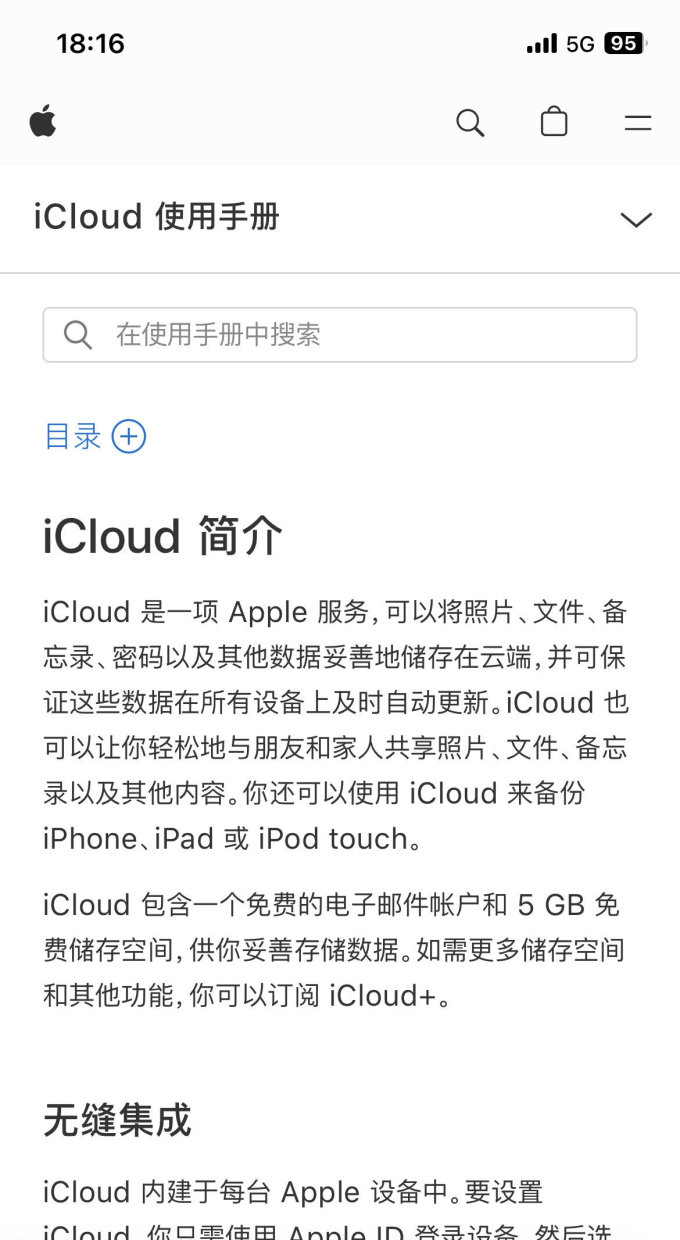Viewport: 680px width, 1240px height.
Task: Expand the 目录 table of contents
Action: pos(96,437)
